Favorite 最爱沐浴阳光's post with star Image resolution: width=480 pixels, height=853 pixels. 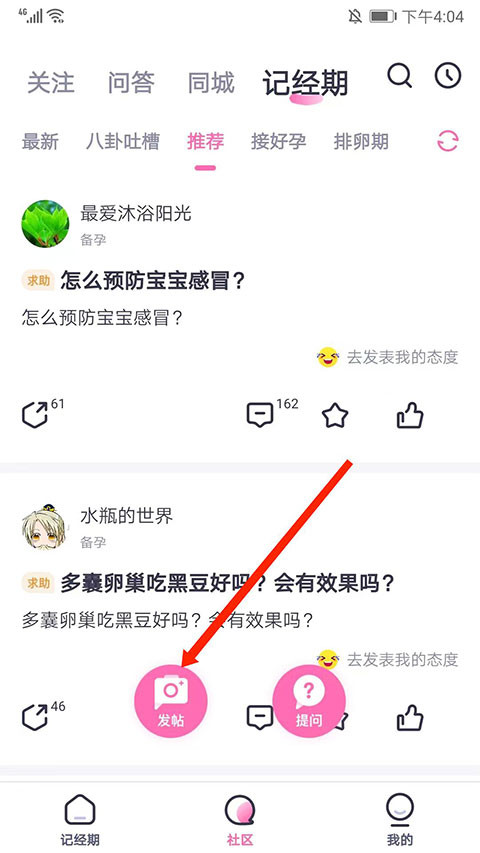click(x=335, y=416)
